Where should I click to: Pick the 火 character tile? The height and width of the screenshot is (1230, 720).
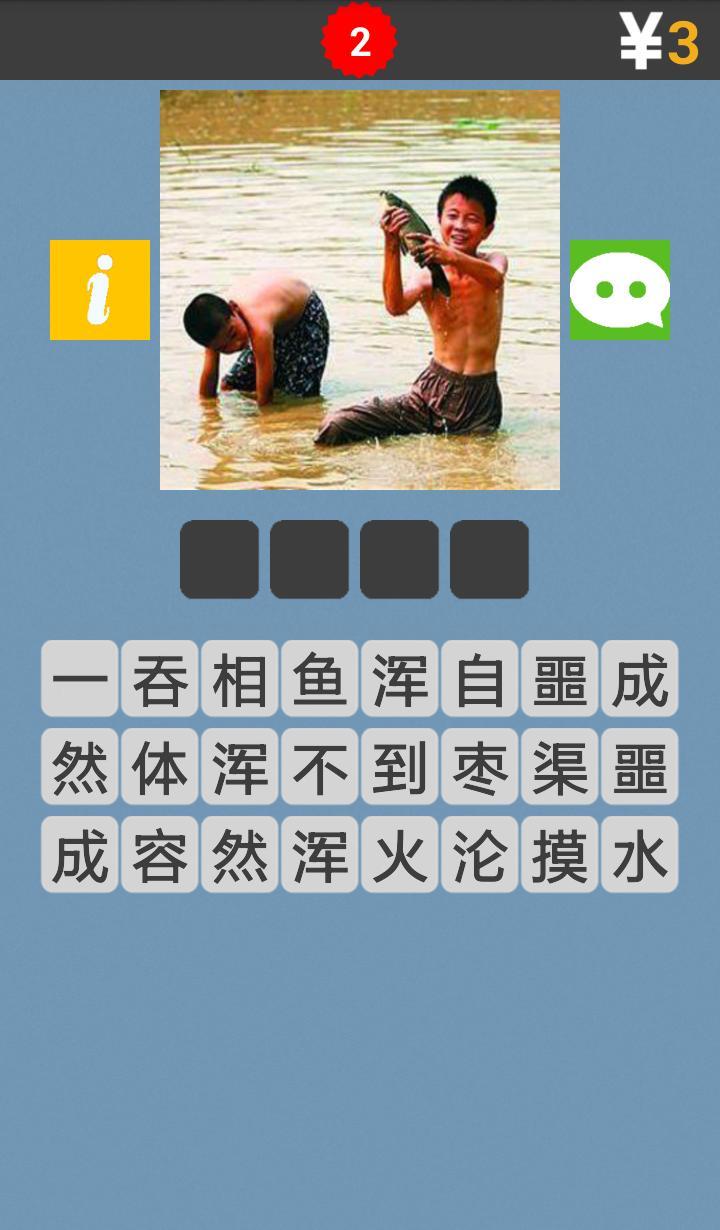(x=400, y=855)
